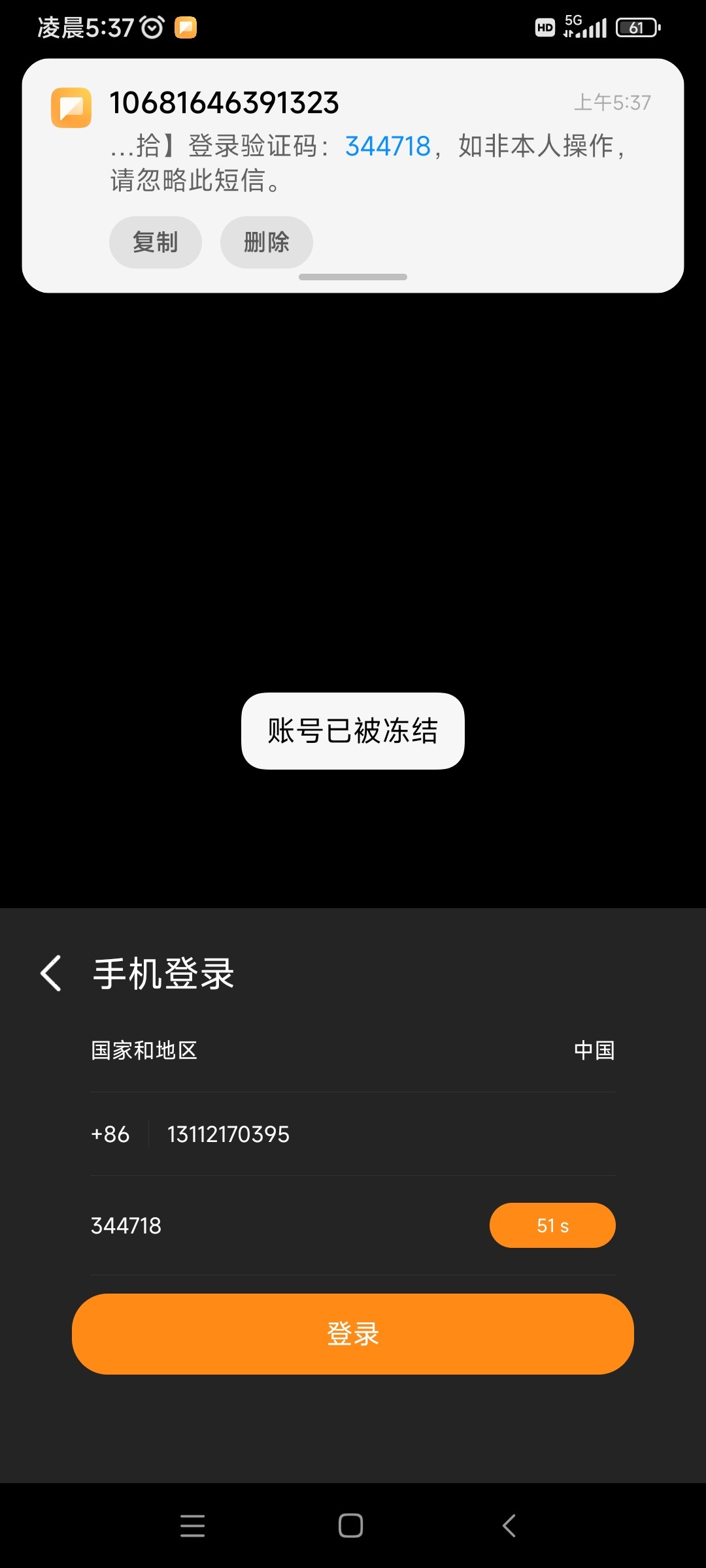Click the orange messaging icon in status bar
This screenshot has height=1568, width=706.
[x=186, y=26]
